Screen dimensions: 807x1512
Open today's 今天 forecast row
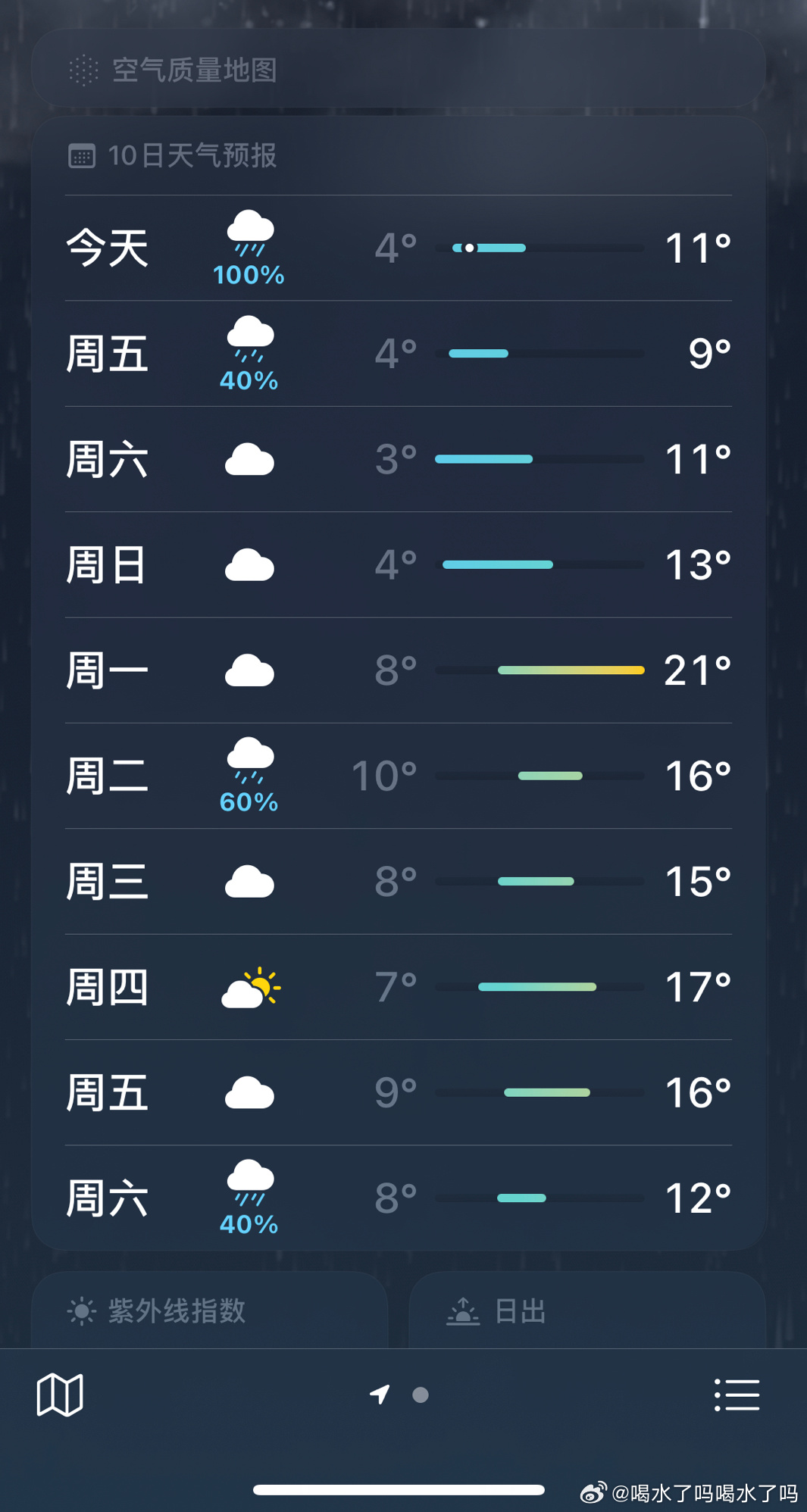(x=399, y=248)
